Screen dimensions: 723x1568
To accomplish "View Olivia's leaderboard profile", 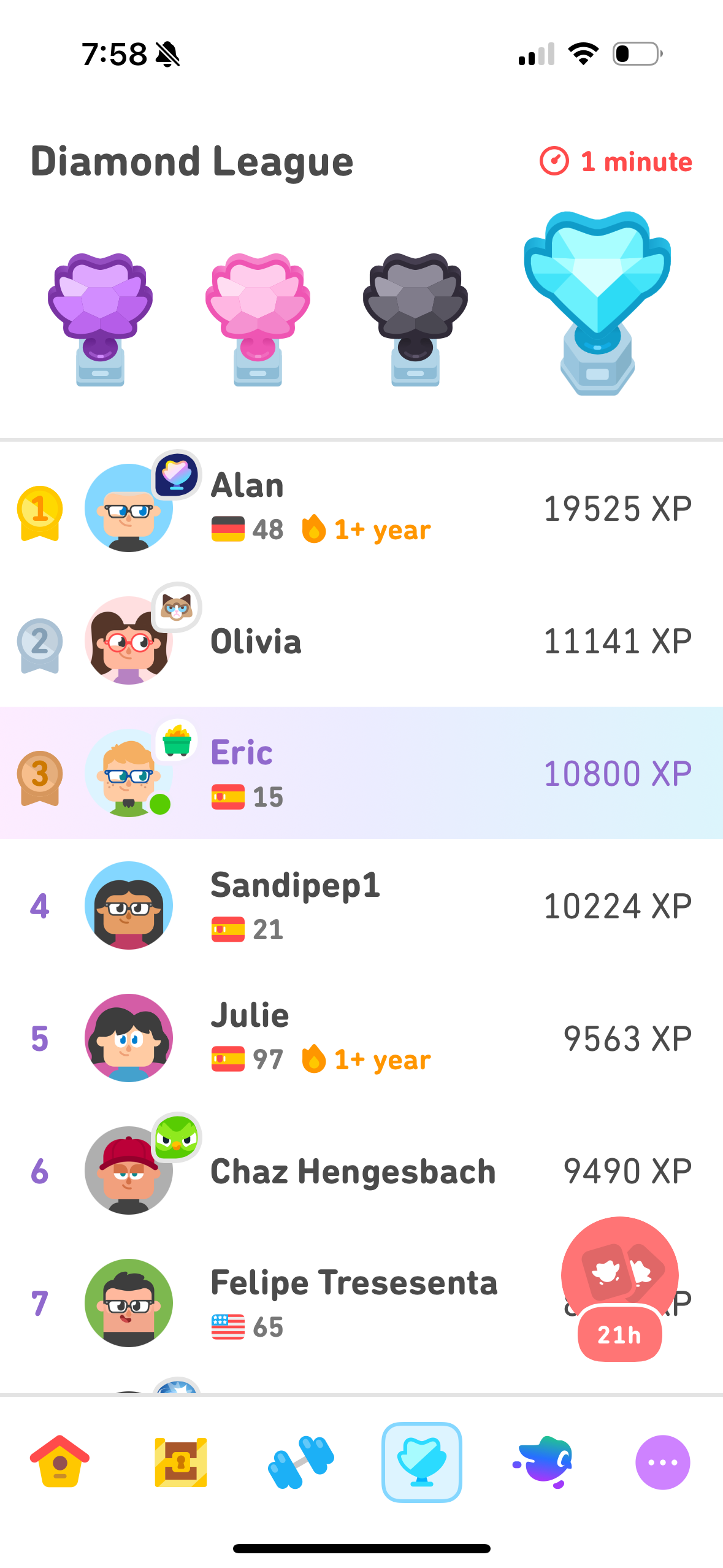I will point(361,640).
